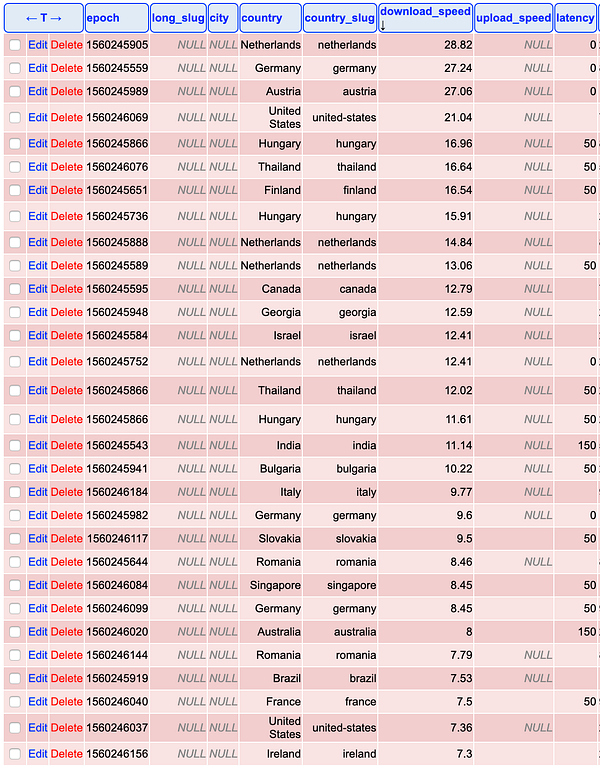Image resolution: width=600 pixels, height=768 pixels.
Task: Check the box for the Israel row
Action: point(14,335)
